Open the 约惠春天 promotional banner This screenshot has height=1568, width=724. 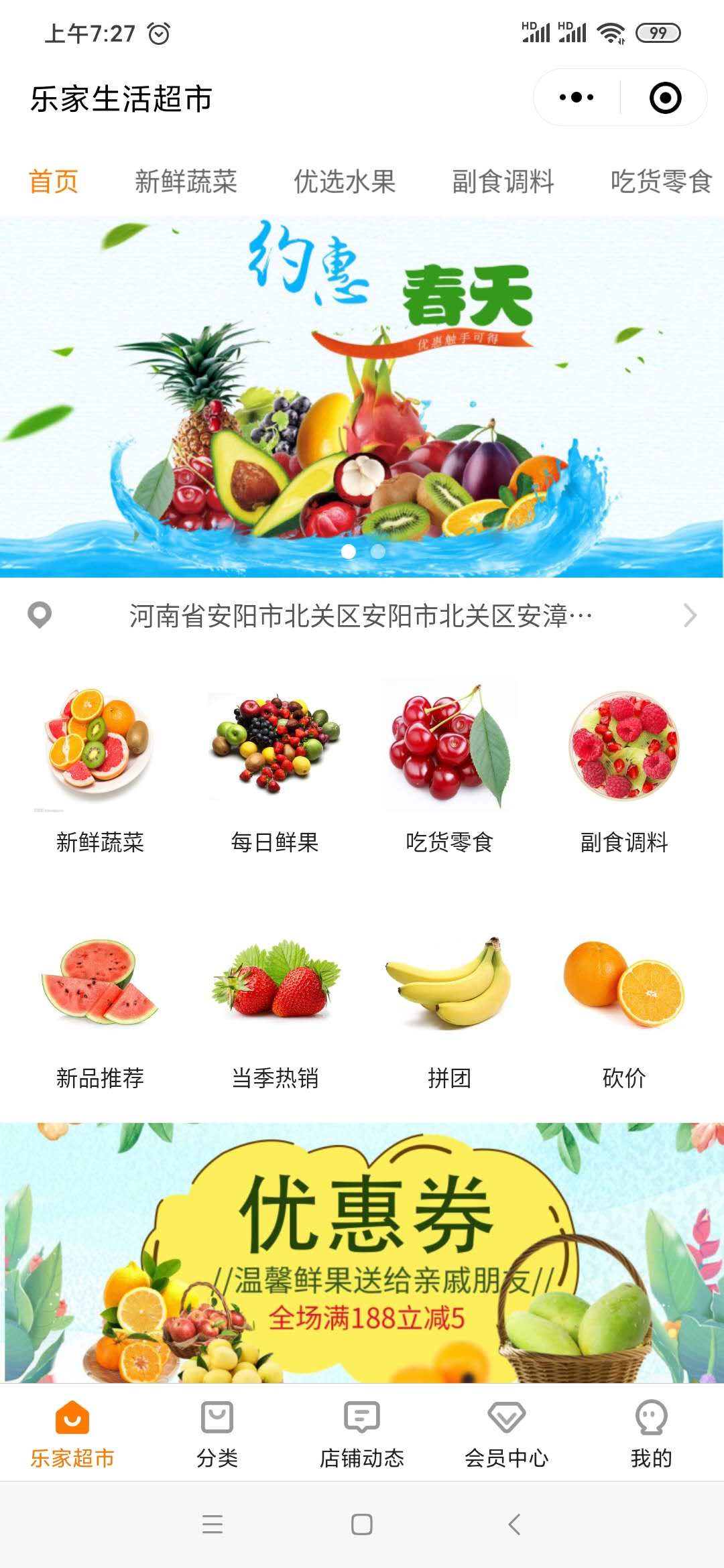click(362, 395)
